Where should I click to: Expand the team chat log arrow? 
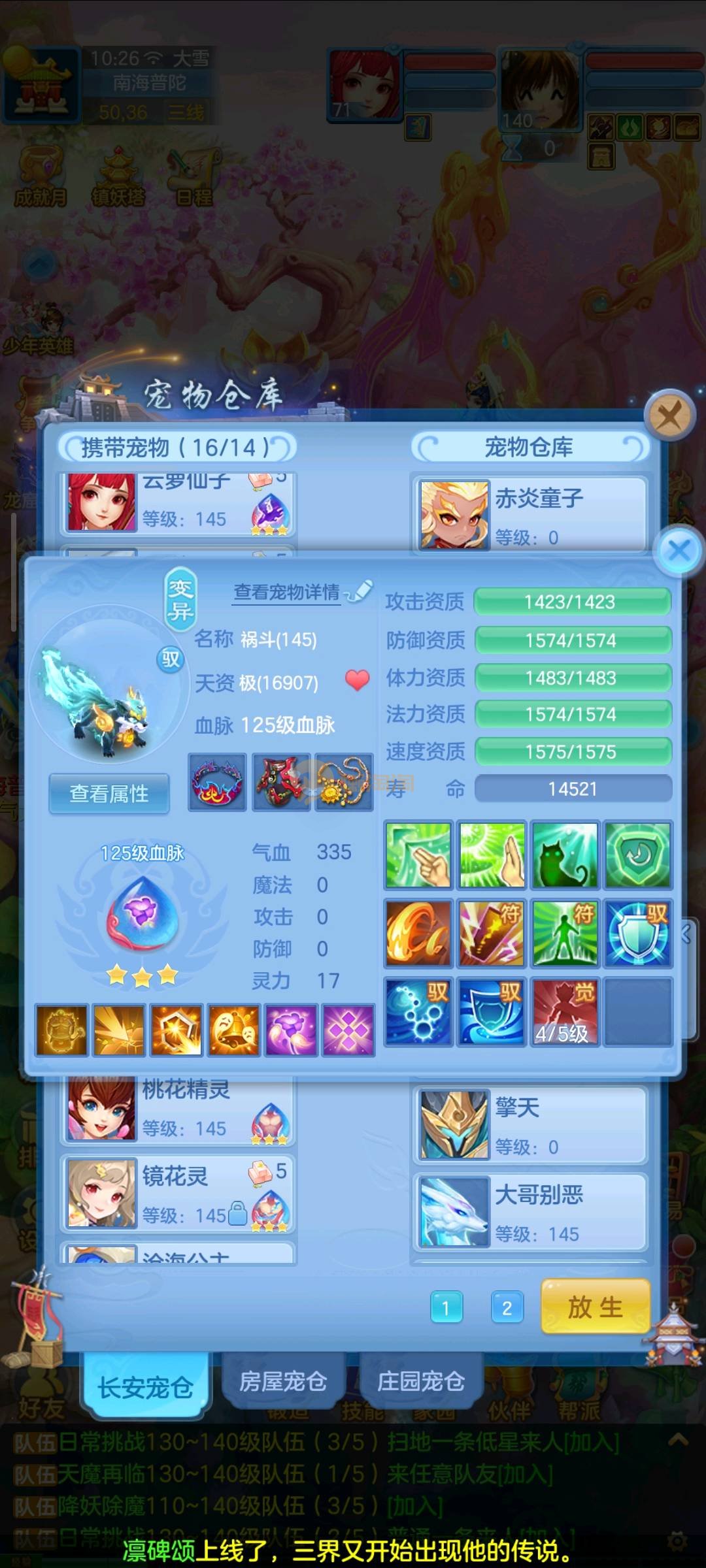678,1439
